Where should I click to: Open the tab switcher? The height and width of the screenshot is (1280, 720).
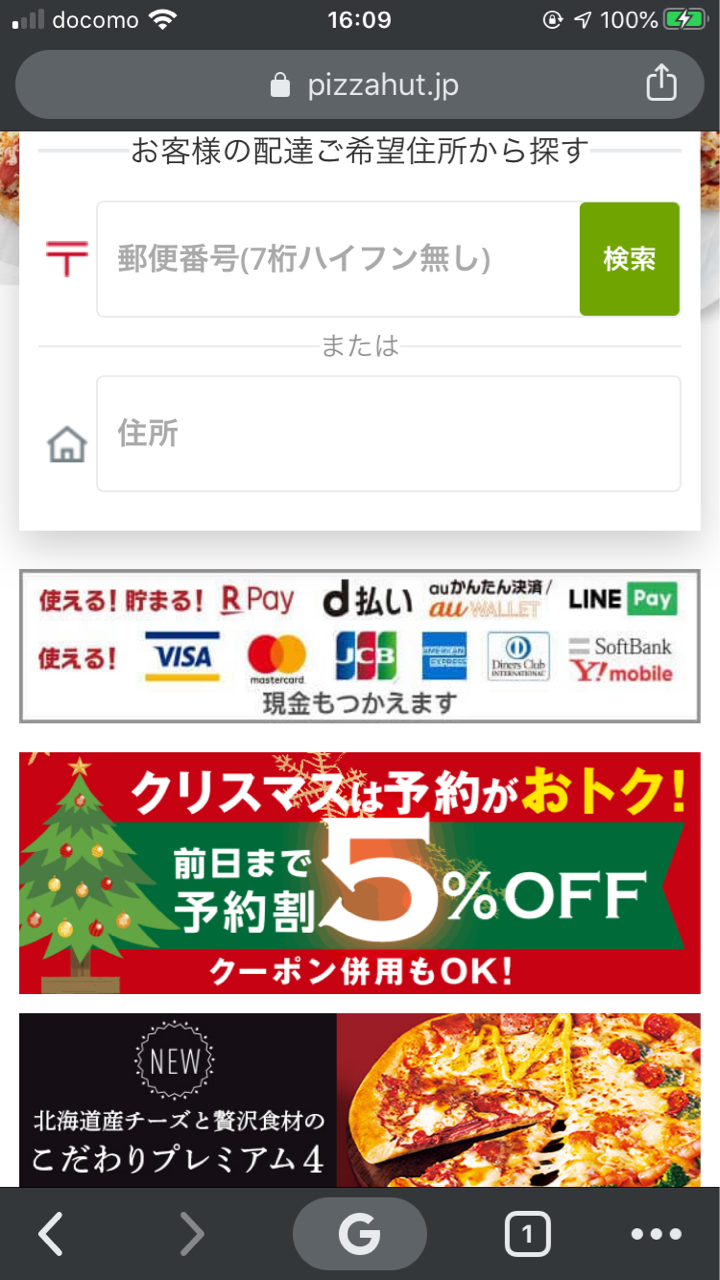coord(527,1235)
